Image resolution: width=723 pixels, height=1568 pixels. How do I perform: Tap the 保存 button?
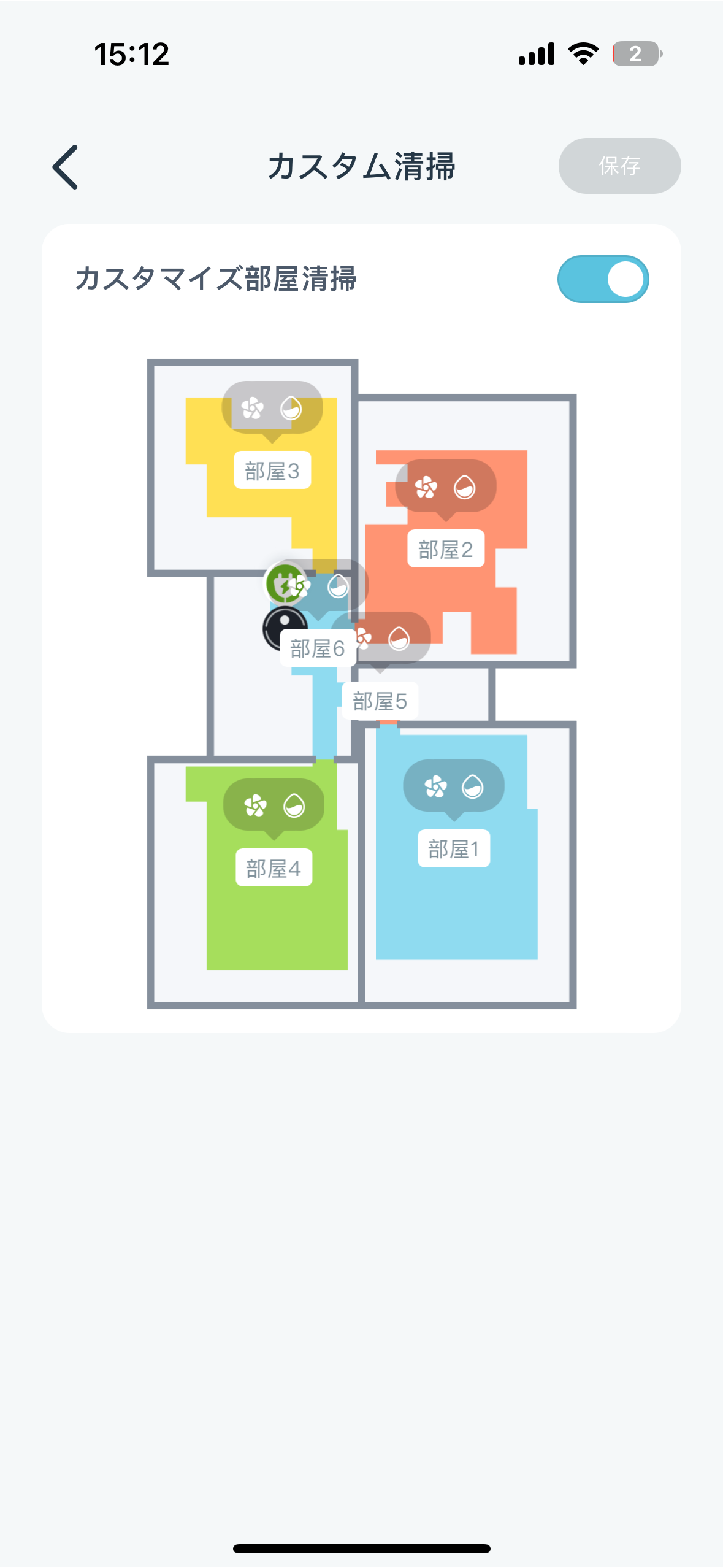pos(619,166)
